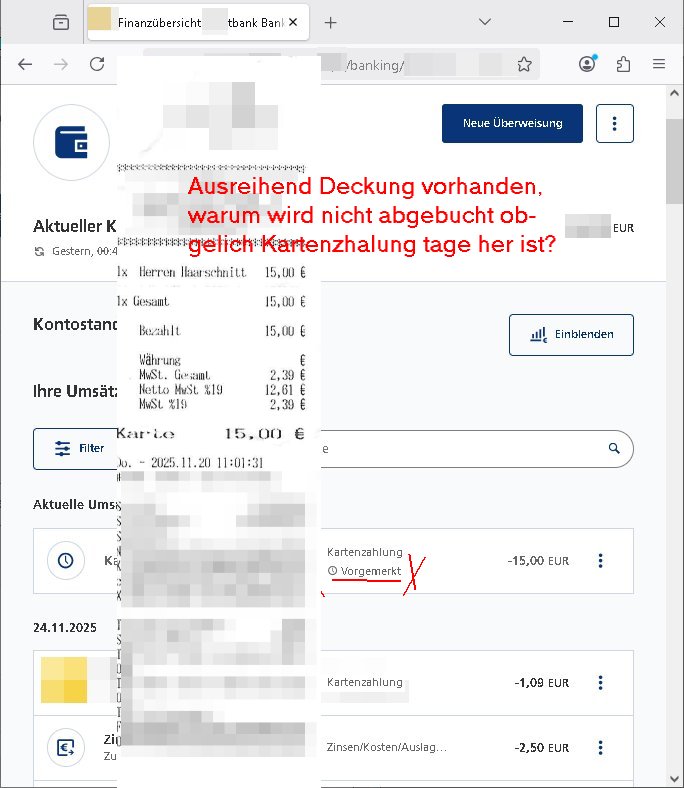Image resolution: width=684 pixels, height=788 pixels.
Task: Bookmark this page with the star
Action: [x=524, y=64]
